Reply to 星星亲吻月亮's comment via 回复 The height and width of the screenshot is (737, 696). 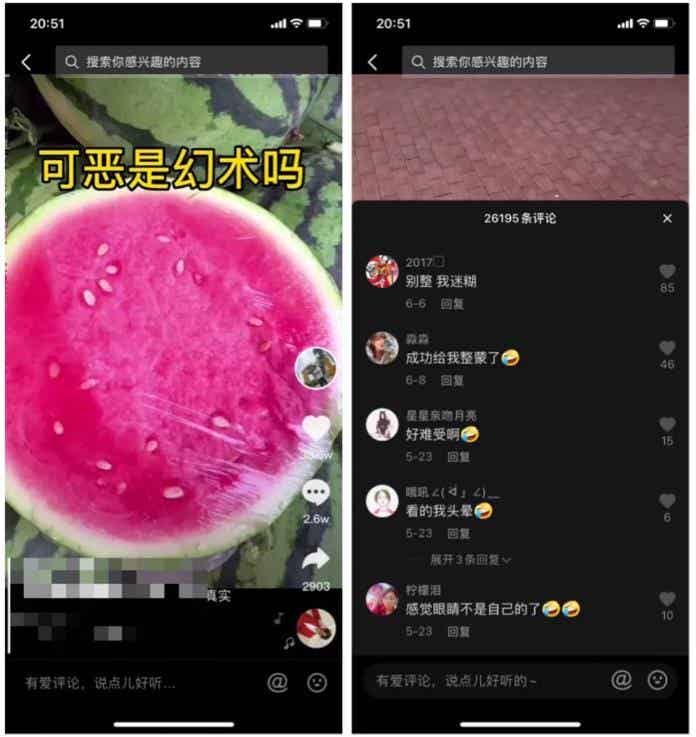coord(459,457)
